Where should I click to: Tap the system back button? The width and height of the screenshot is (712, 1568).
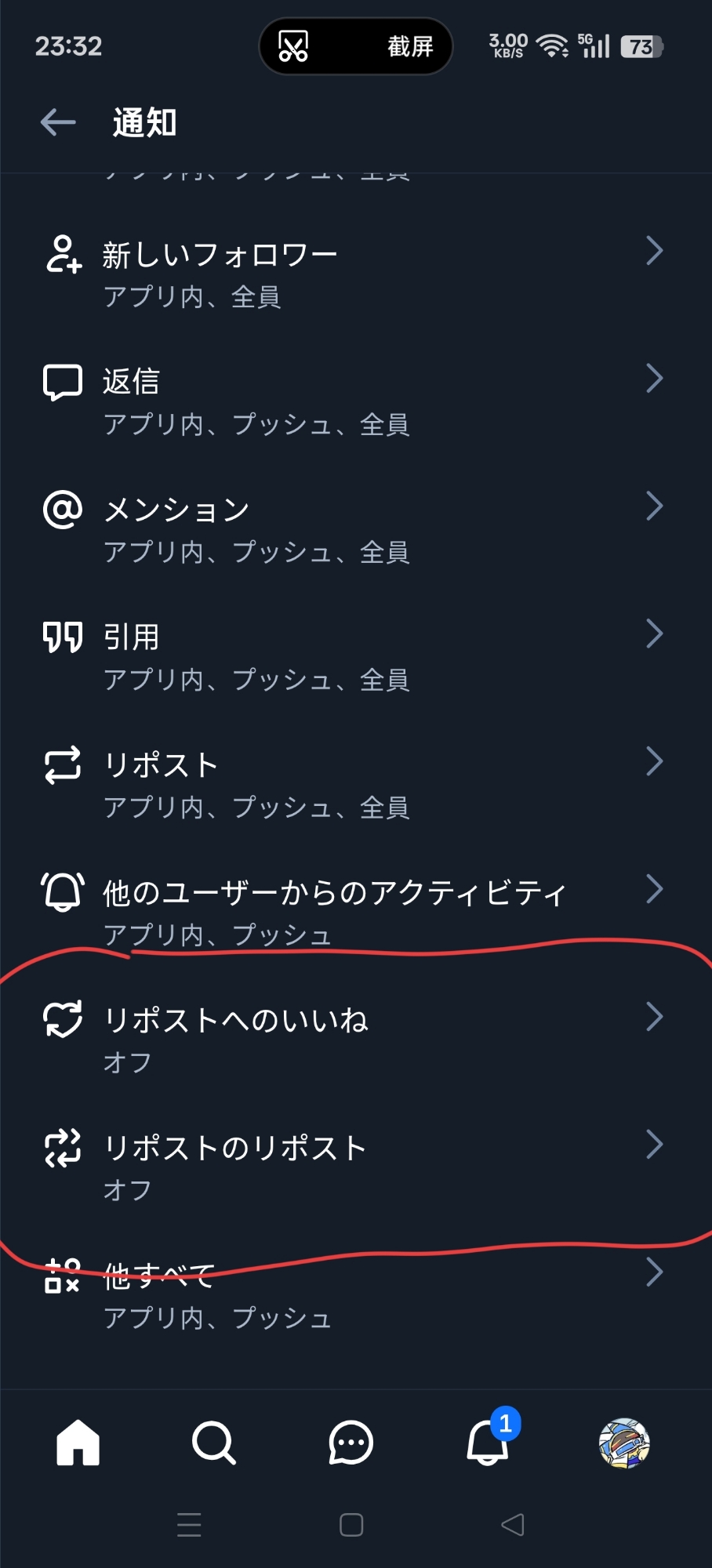pyautogui.click(x=513, y=1525)
